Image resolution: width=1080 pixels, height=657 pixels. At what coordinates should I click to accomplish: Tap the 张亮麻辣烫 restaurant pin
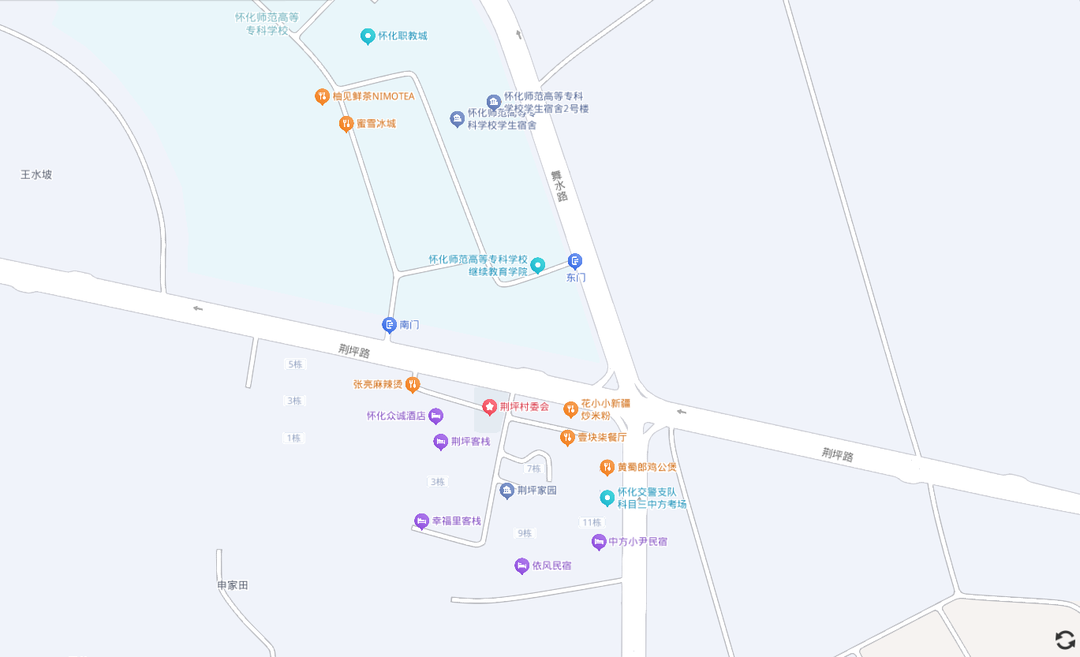pos(412,384)
